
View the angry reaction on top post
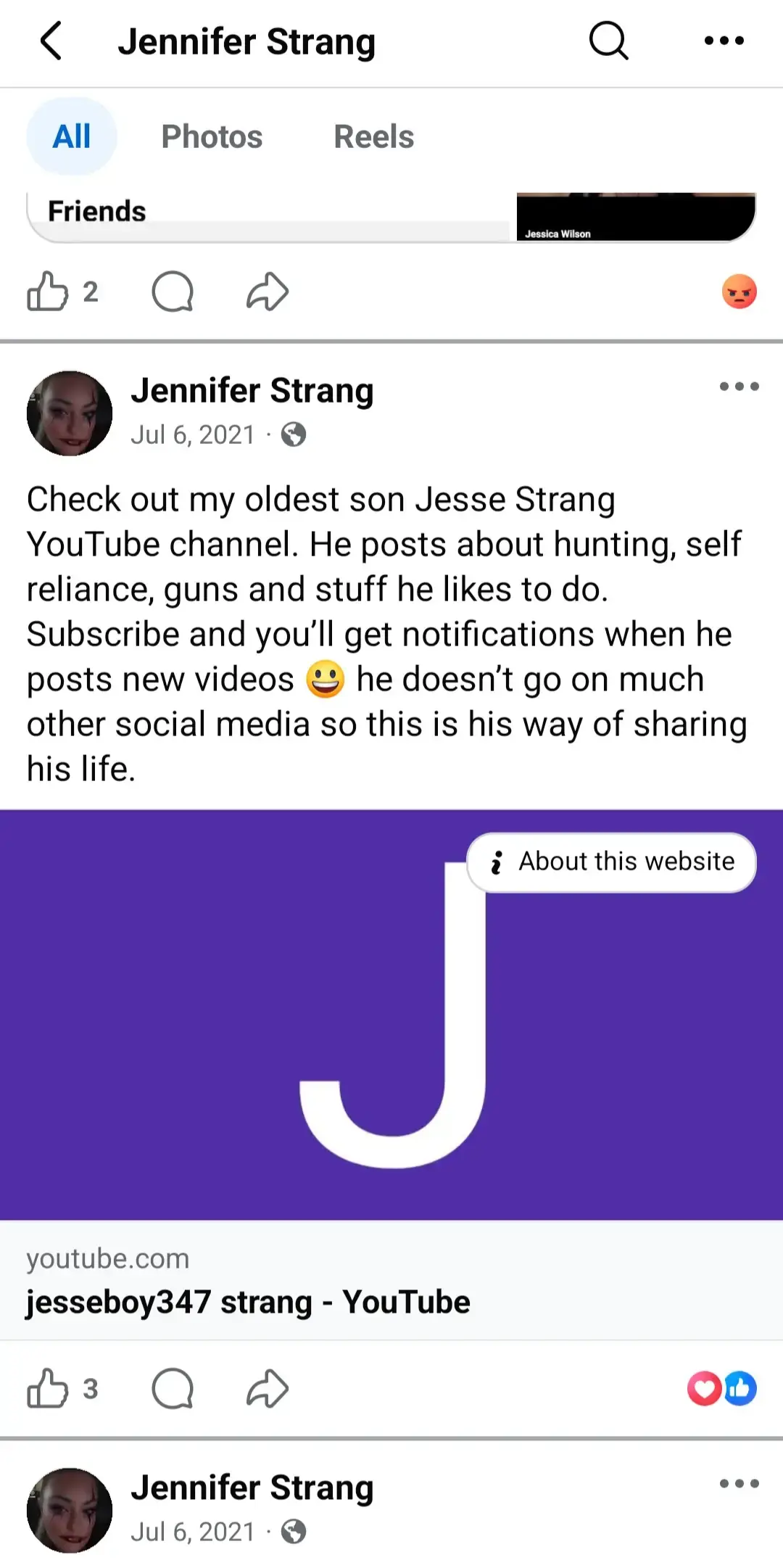click(x=739, y=292)
